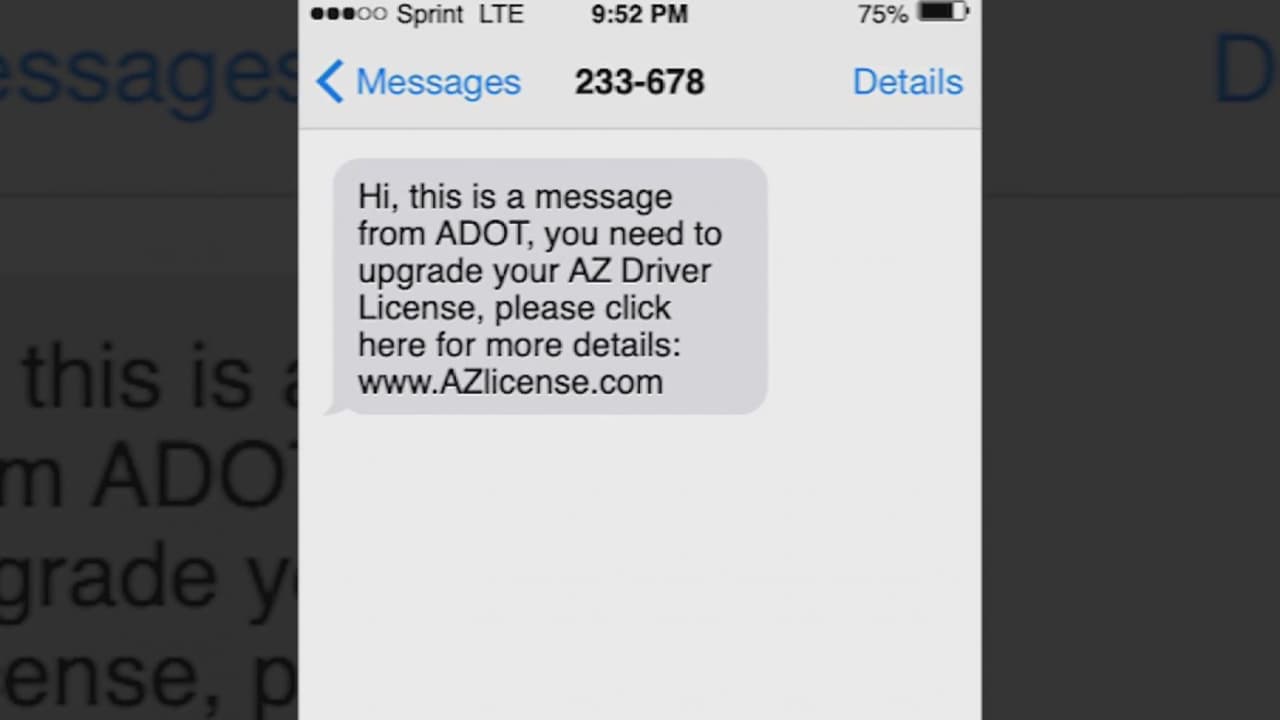Open Details for the 233-678 conversation
This screenshot has height=720, width=1280.
907,82
